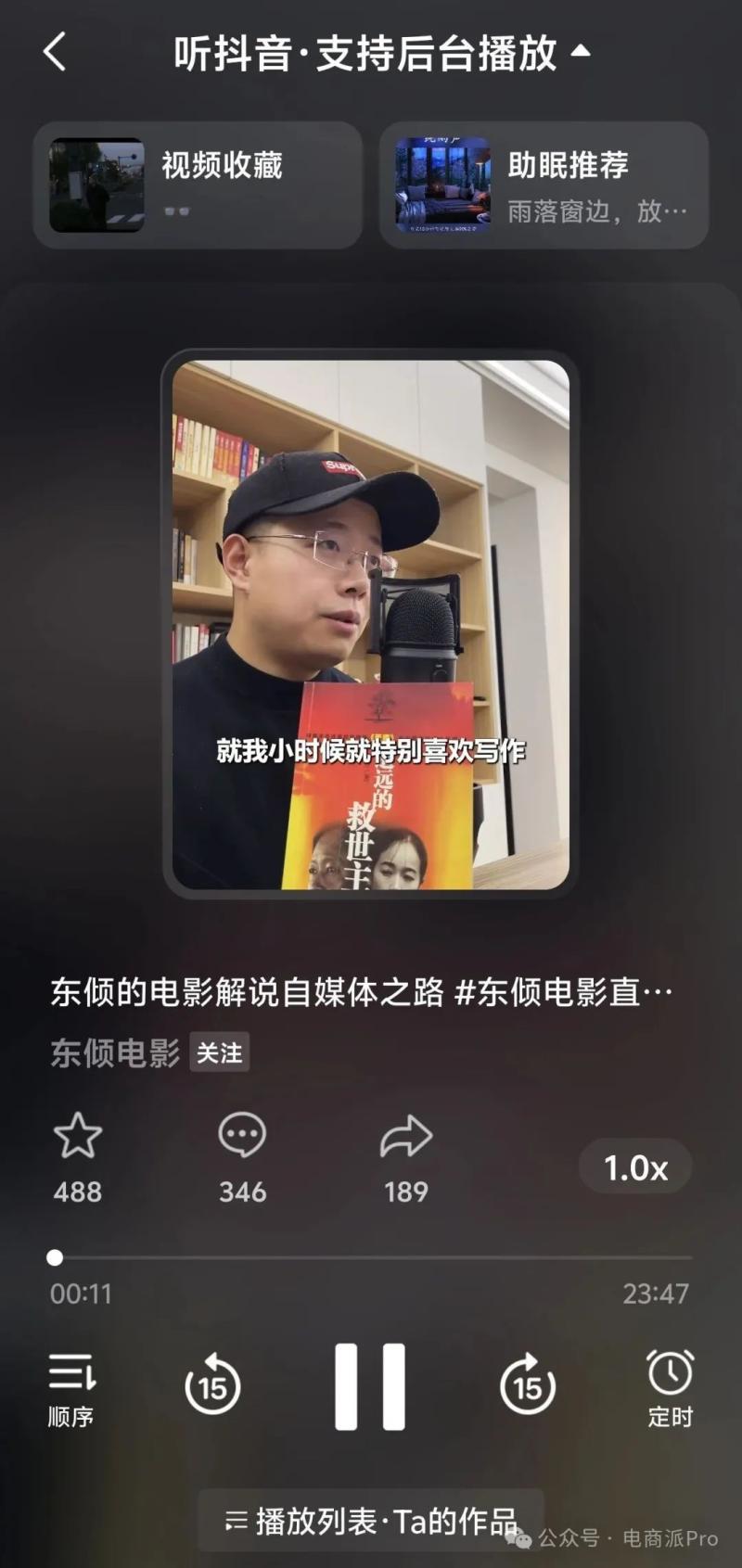
Task: Share this video with the arrow icon
Action: pos(406,1136)
